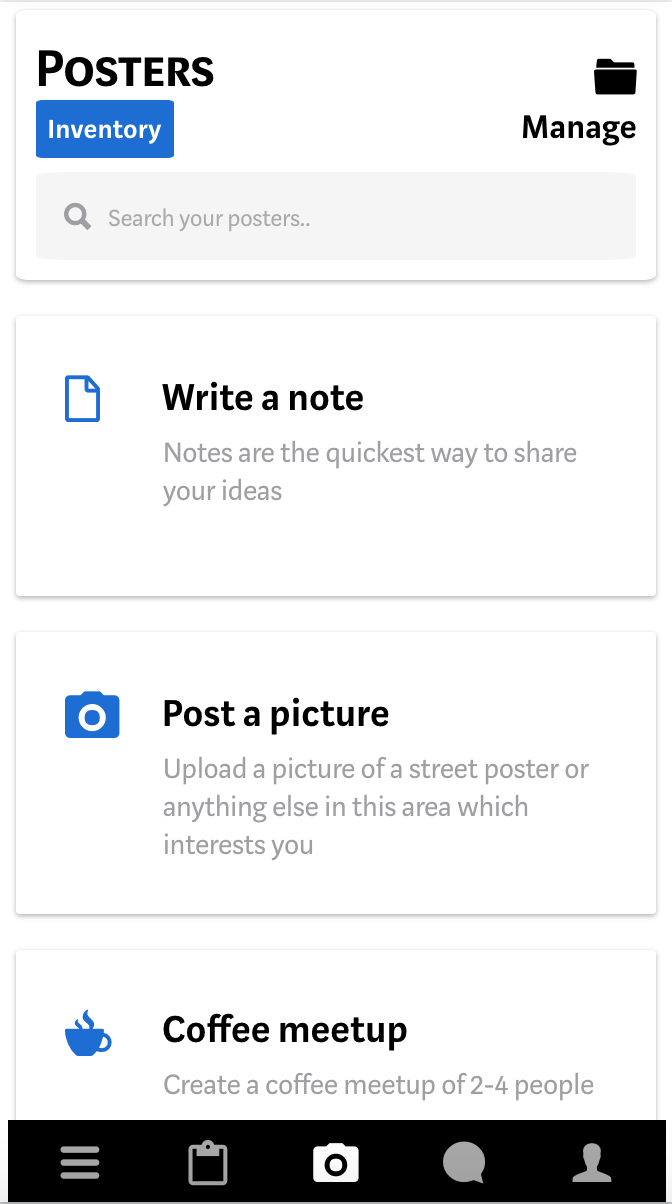Focus the Search your posters field
Viewport: 672px width, 1204px height.
(336, 217)
